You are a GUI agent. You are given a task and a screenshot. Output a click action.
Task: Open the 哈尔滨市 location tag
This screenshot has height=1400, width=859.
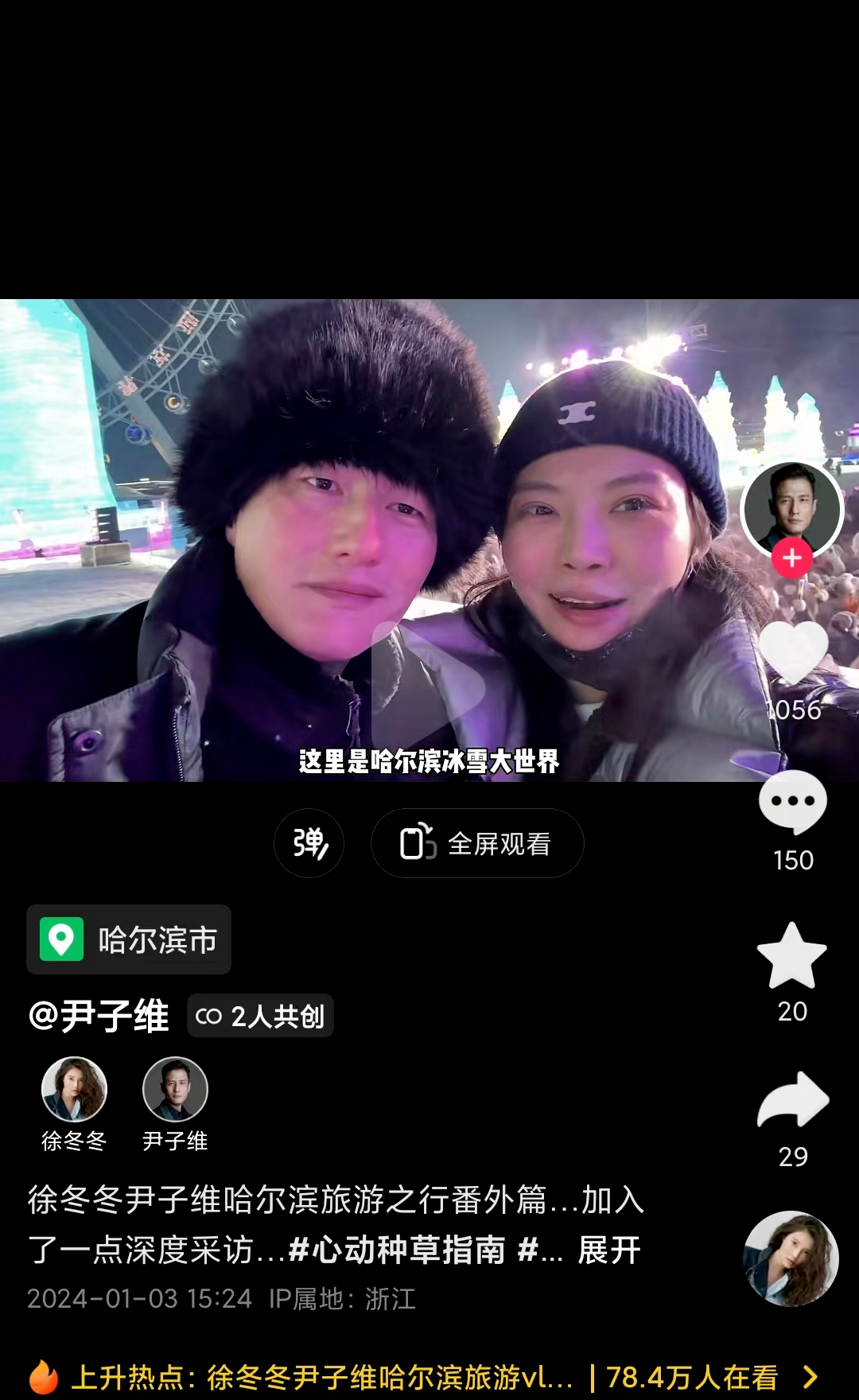(129, 939)
